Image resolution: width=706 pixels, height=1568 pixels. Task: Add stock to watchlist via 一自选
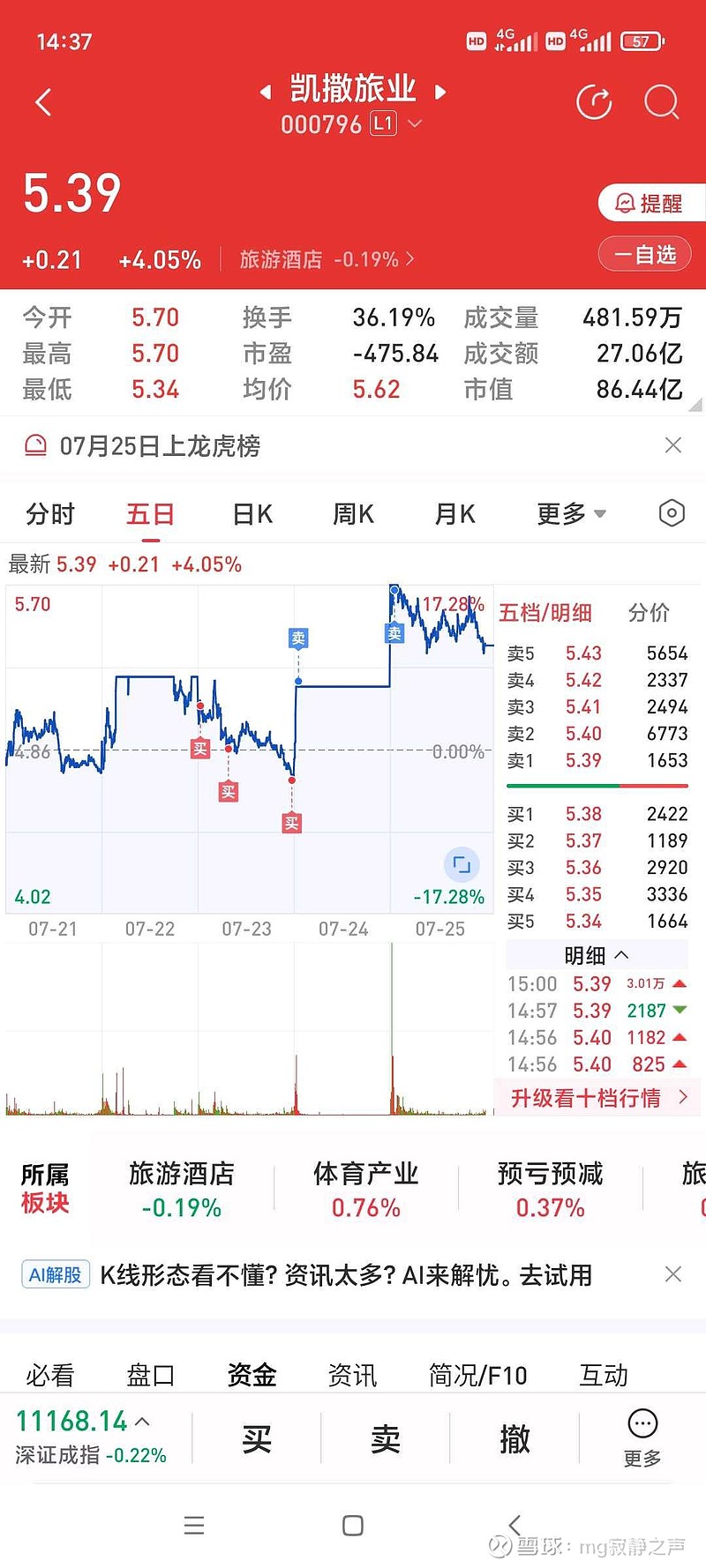(x=645, y=253)
